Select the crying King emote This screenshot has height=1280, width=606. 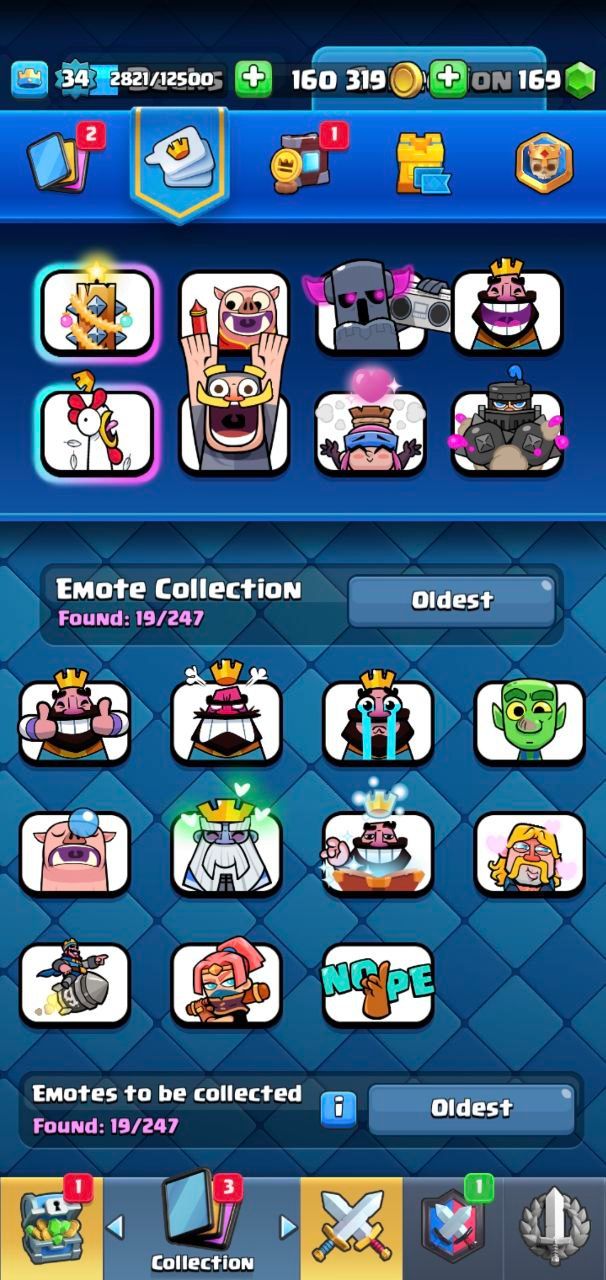click(x=378, y=721)
